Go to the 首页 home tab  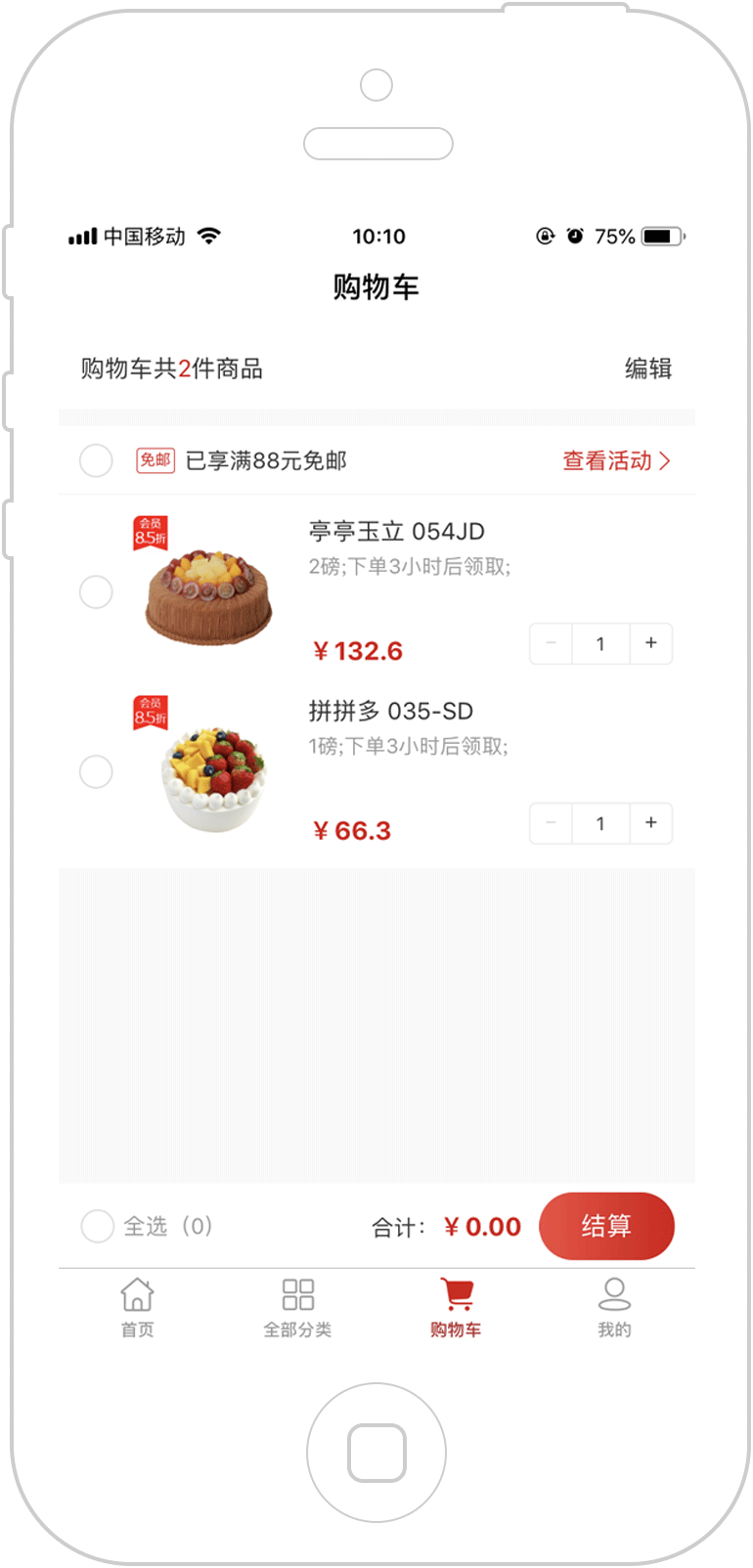pyautogui.click(x=137, y=1308)
